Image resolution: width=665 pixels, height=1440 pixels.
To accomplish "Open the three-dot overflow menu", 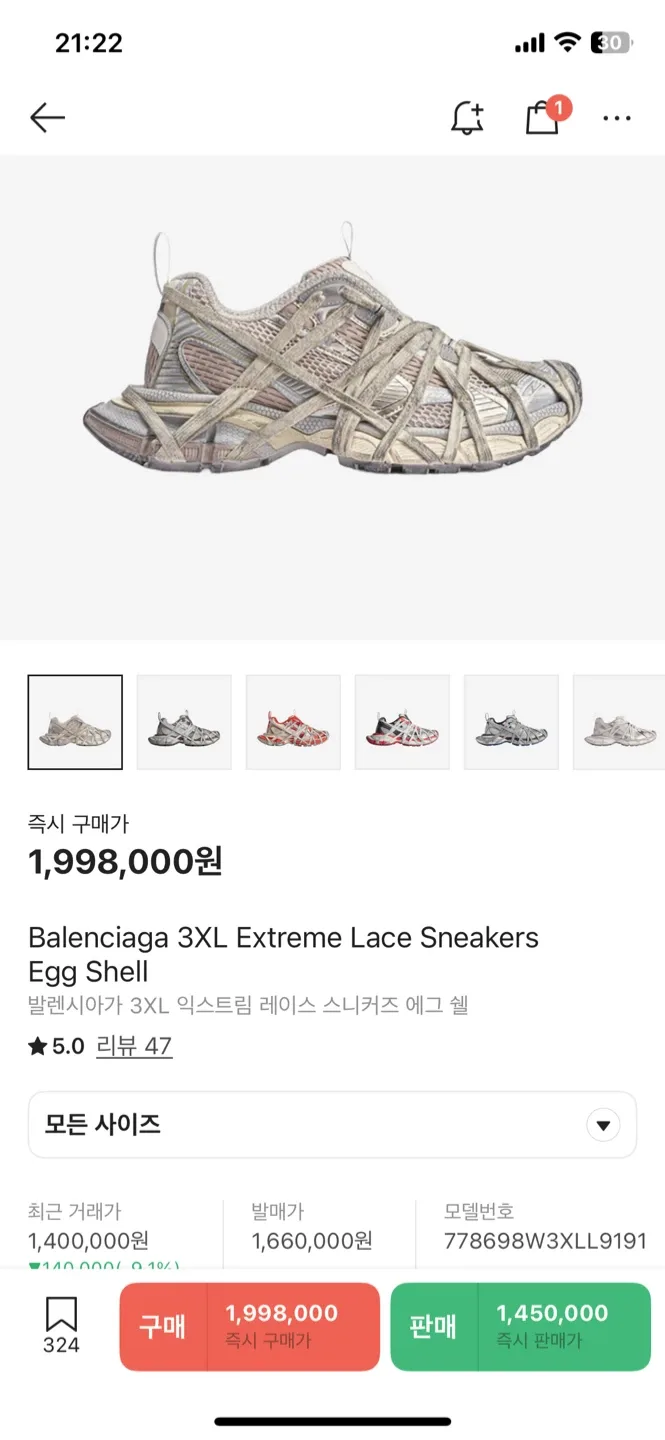I will (617, 118).
